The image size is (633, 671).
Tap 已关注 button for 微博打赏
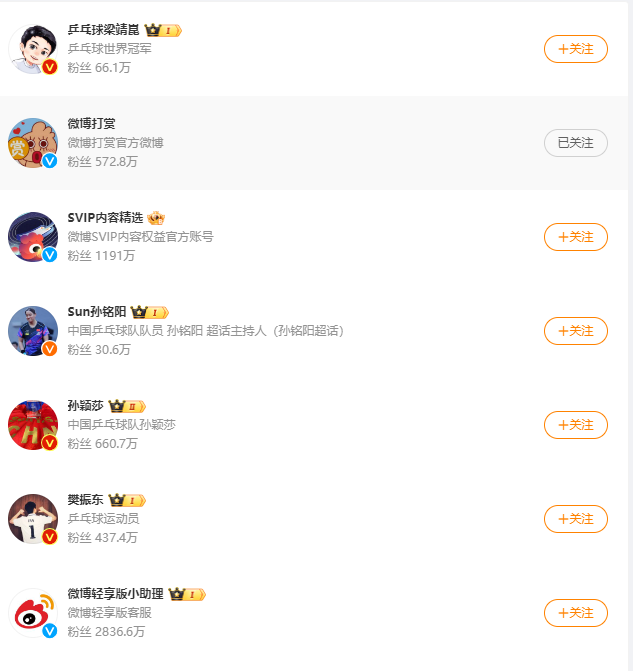point(575,143)
